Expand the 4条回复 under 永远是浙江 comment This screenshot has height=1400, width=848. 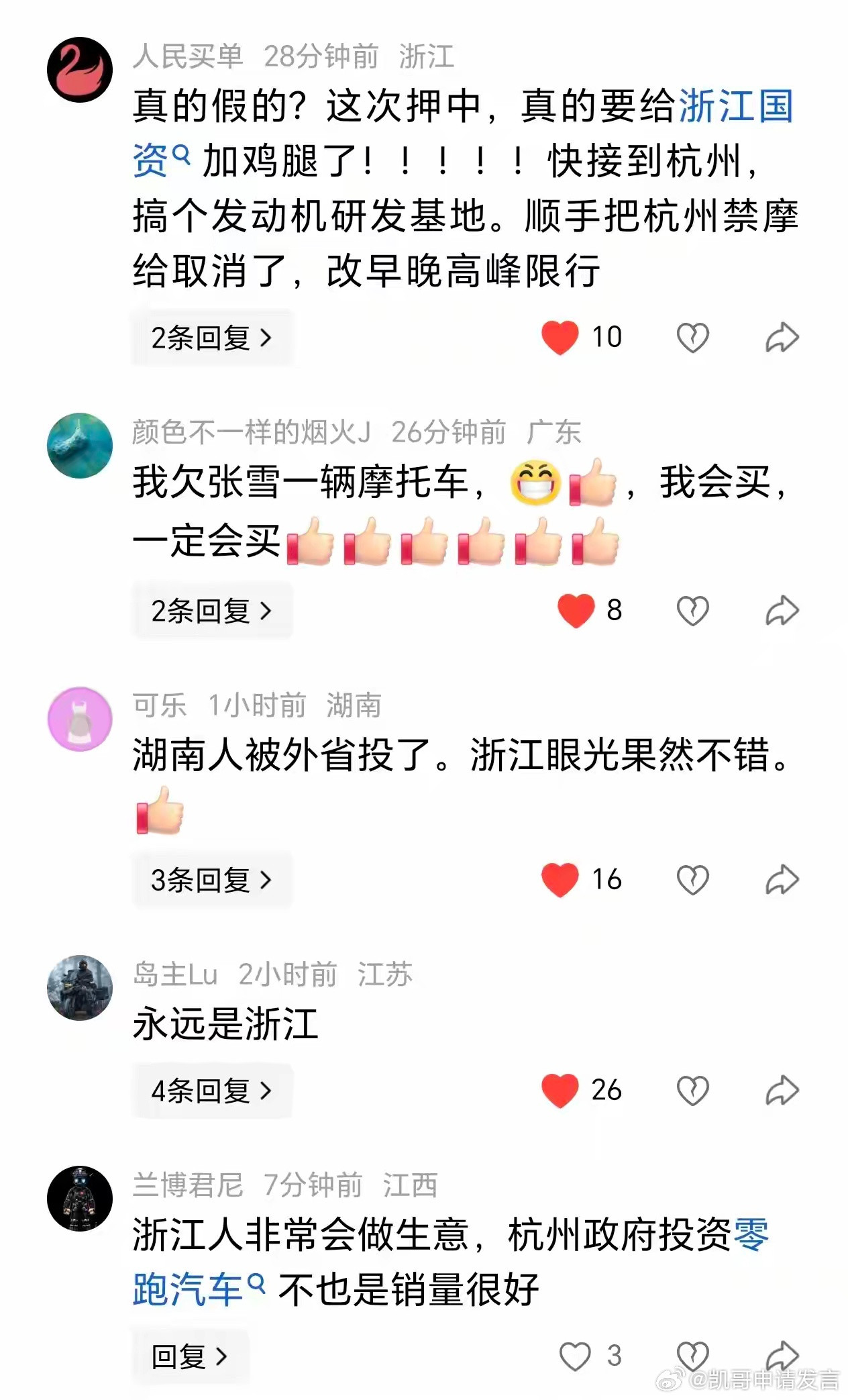pos(212,1091)
